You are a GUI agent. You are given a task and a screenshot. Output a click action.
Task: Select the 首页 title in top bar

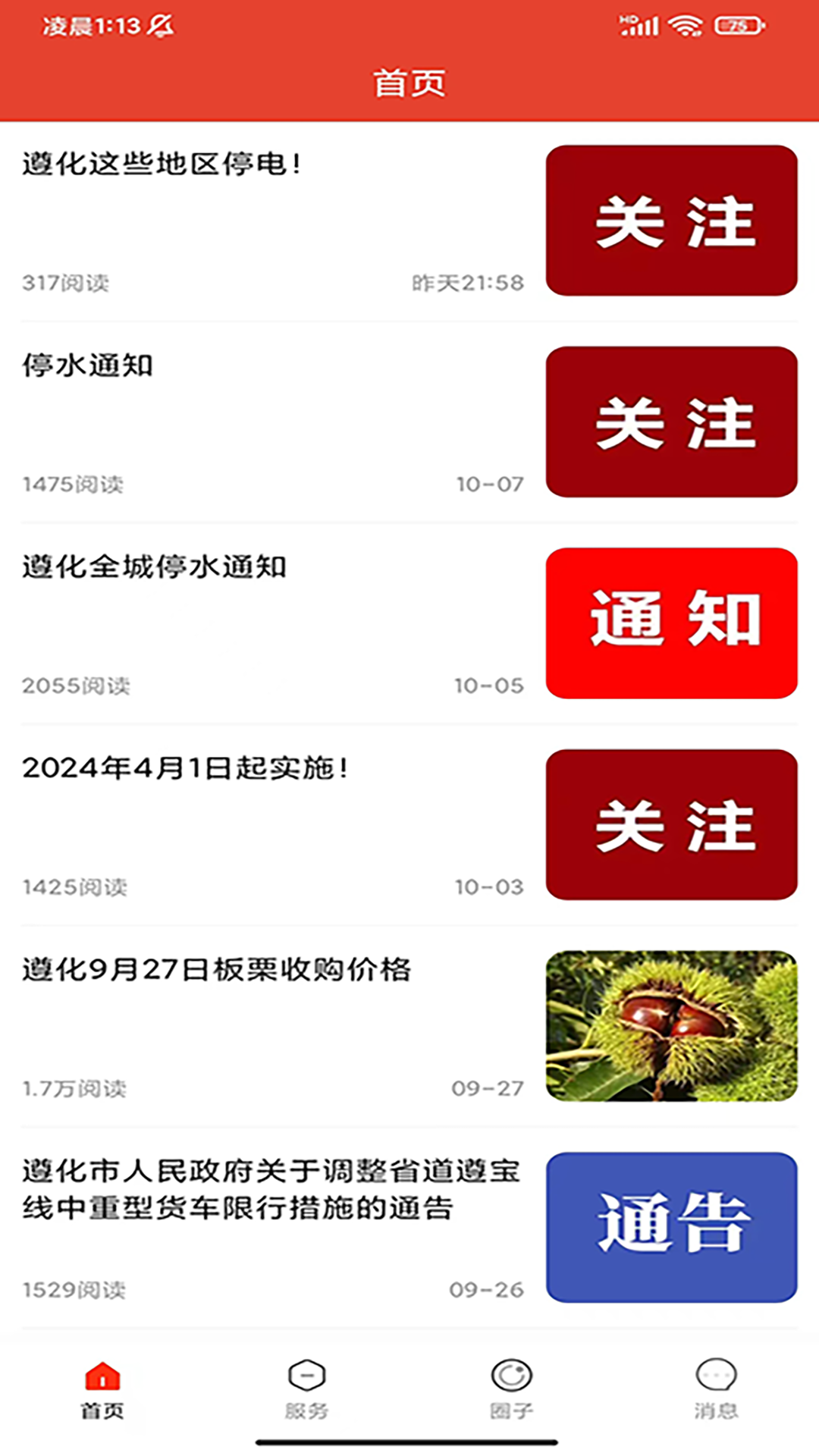pyautogui.click(x=409, y=83)
